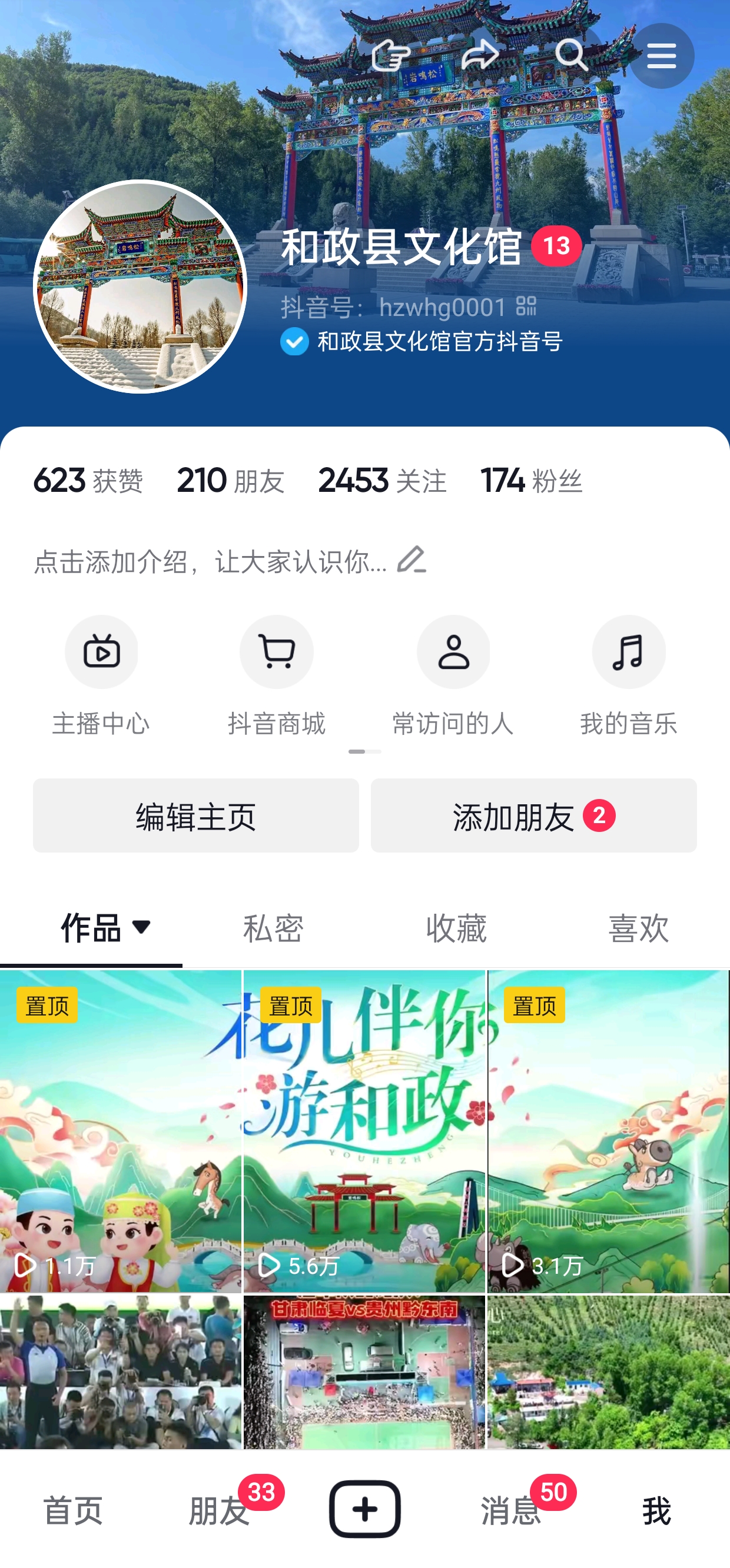Open the QR code next to 抖音号
This screenshot has height=1568, width=730.
pos(526,306)
